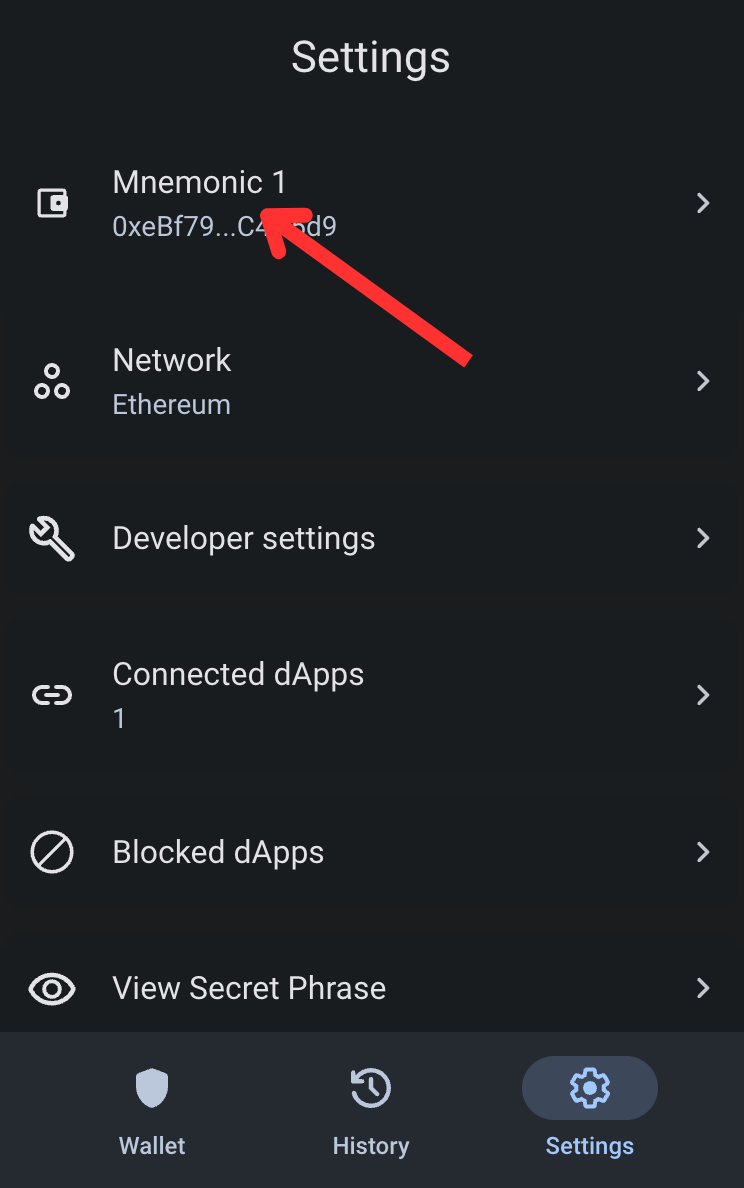Screen dimensions: 744x1188
Task: Switch to the History tab
Action: click(x=371, y=1110)
